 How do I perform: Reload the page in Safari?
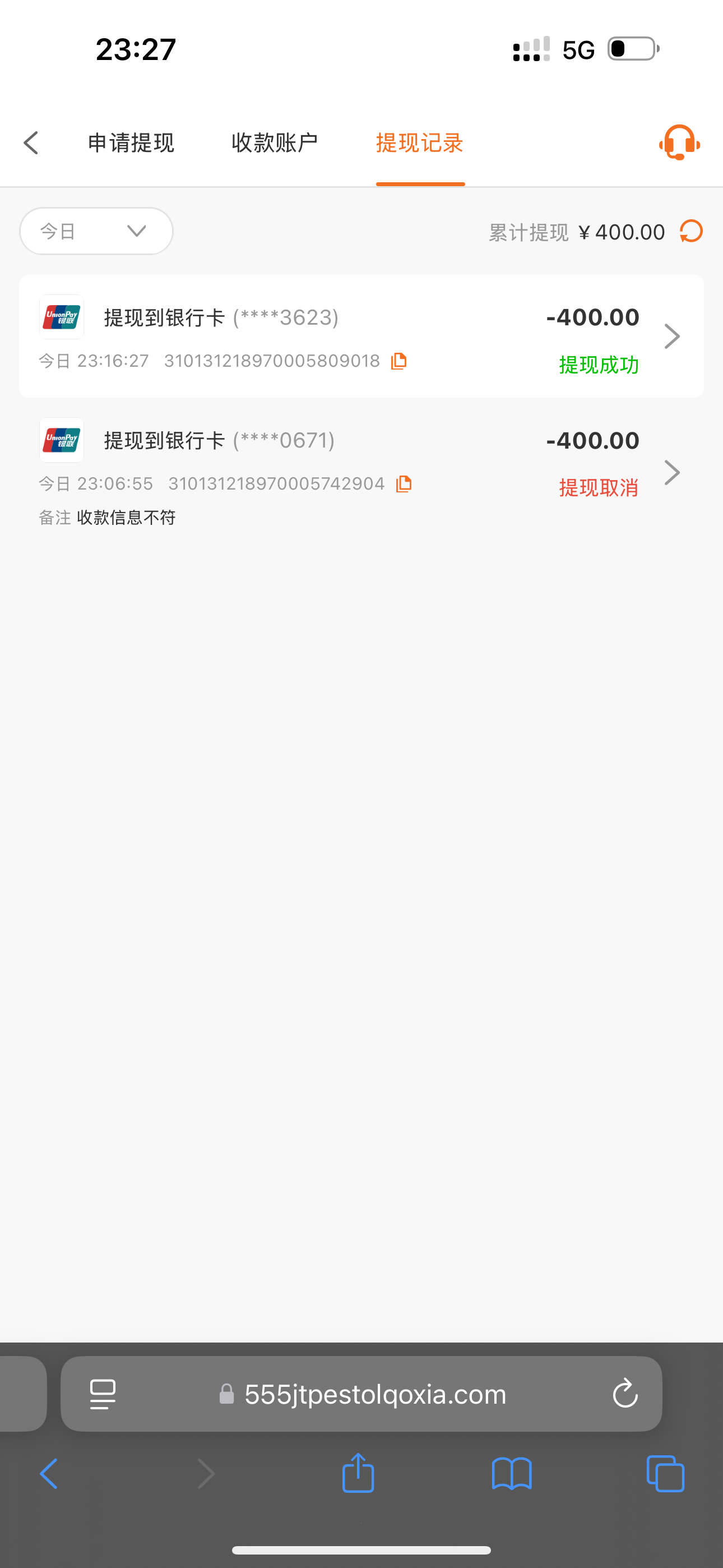(625, 1394)
